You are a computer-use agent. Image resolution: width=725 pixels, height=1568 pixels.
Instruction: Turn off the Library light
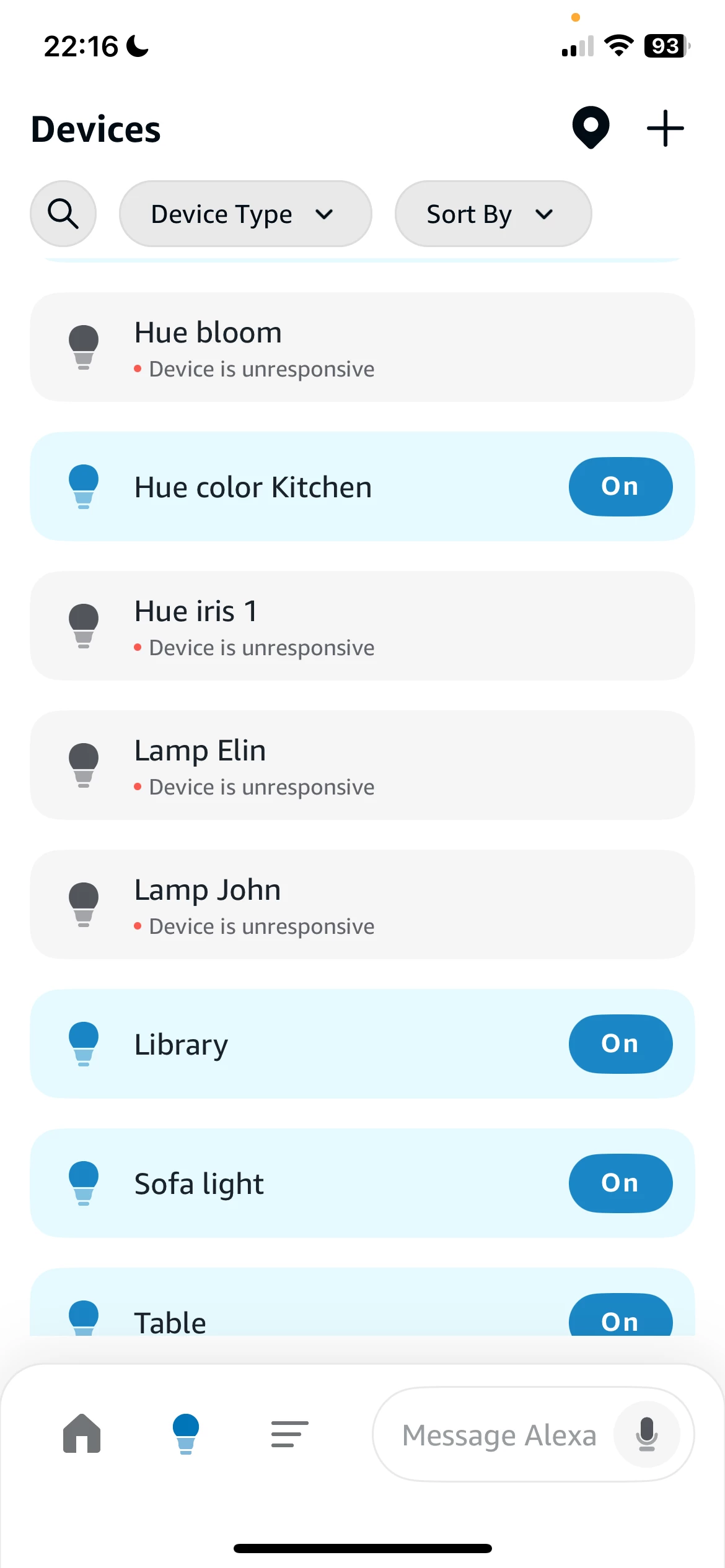coord(620,1043)
